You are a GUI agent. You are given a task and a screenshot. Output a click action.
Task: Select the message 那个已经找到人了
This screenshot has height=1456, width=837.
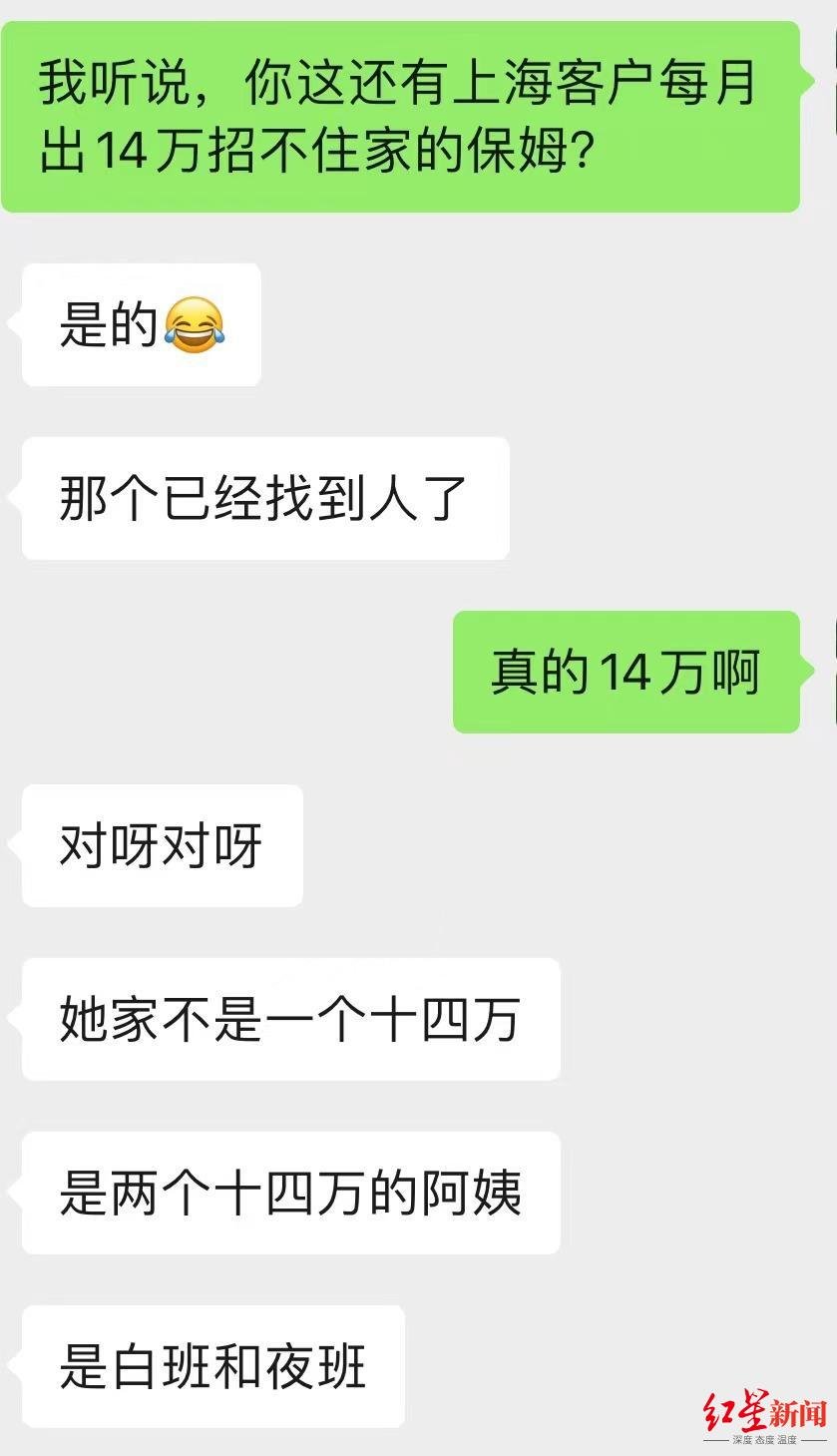point(263,497)
